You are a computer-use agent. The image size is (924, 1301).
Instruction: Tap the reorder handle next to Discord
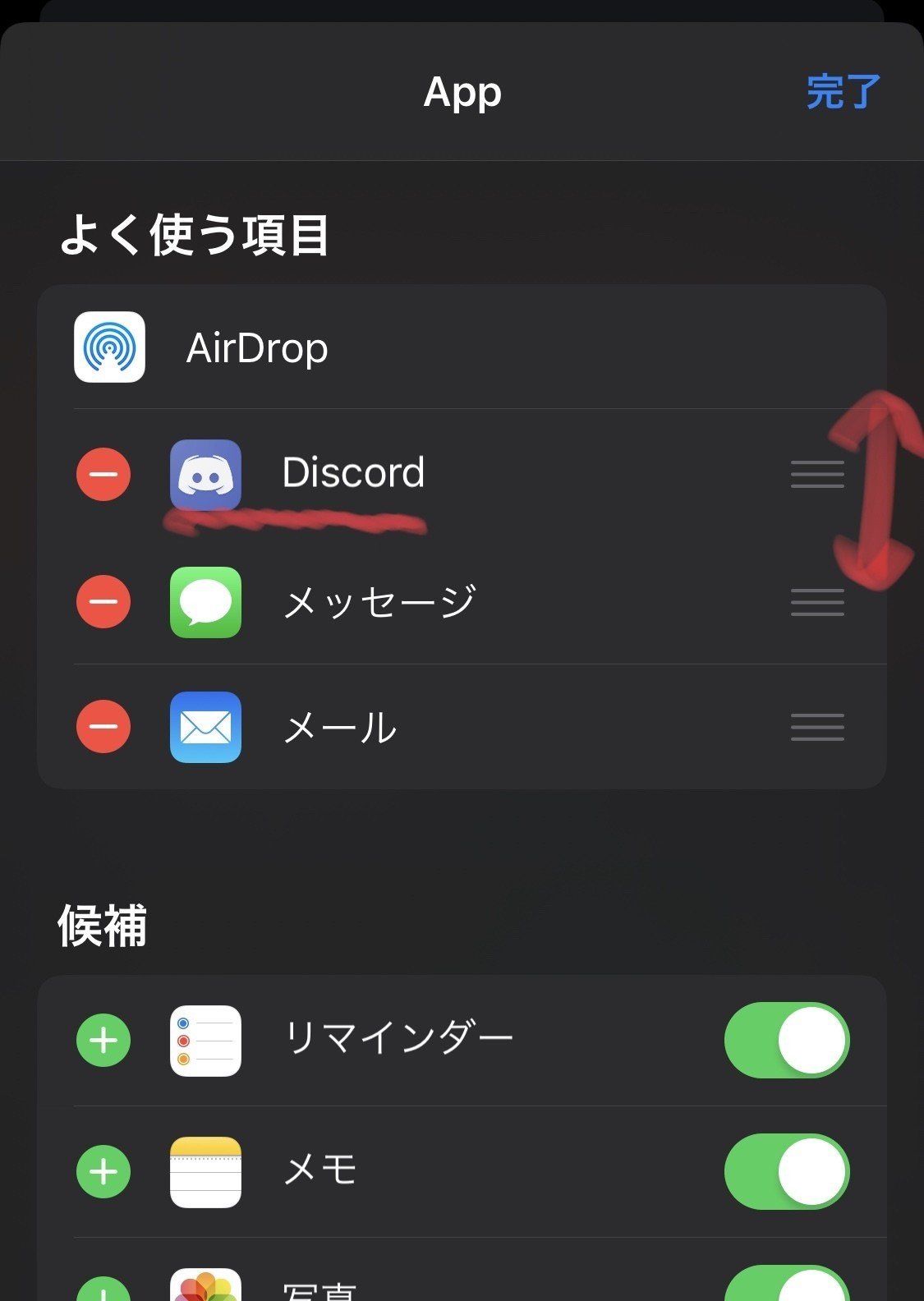coord(817,473)
